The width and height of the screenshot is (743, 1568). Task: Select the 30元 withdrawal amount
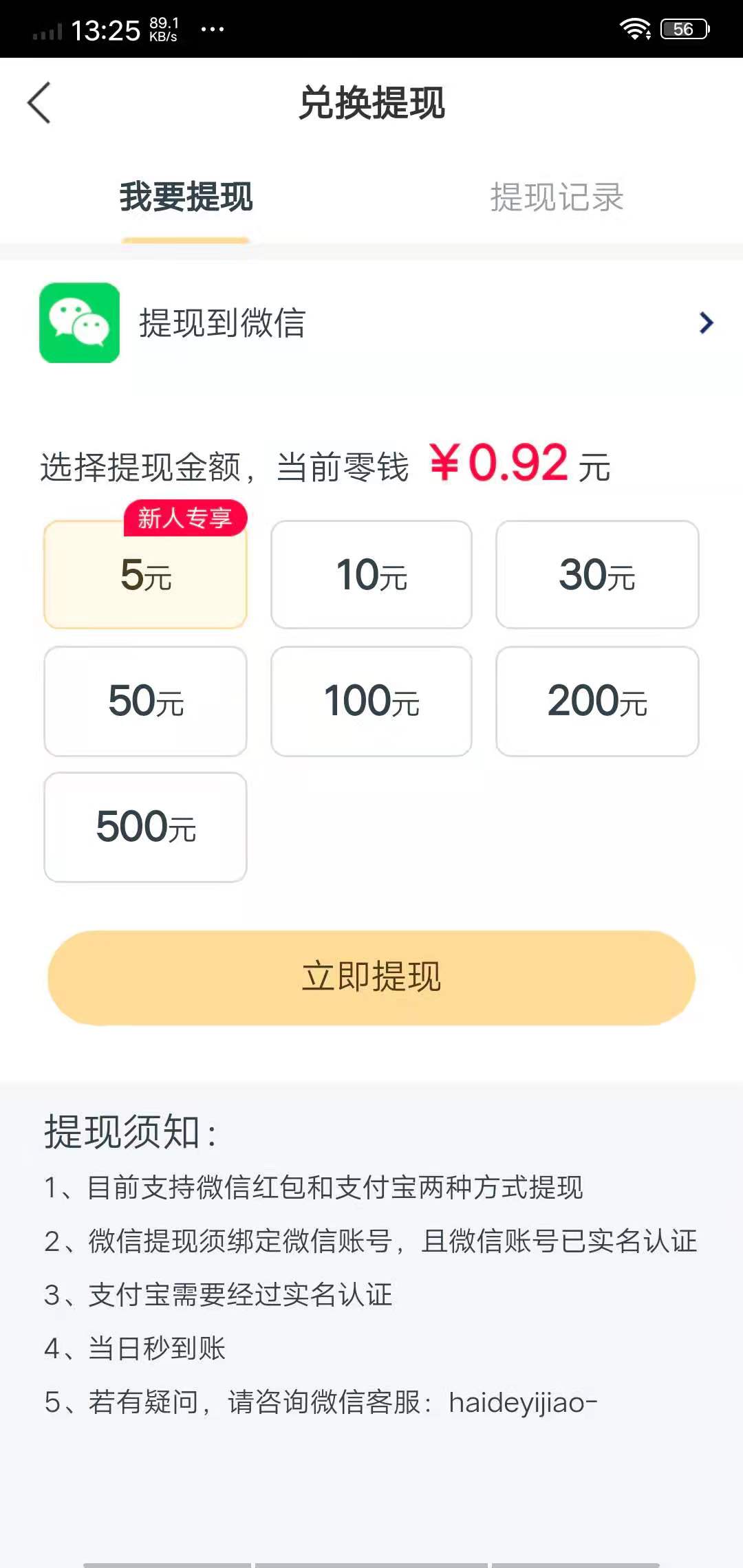(597, 576)
